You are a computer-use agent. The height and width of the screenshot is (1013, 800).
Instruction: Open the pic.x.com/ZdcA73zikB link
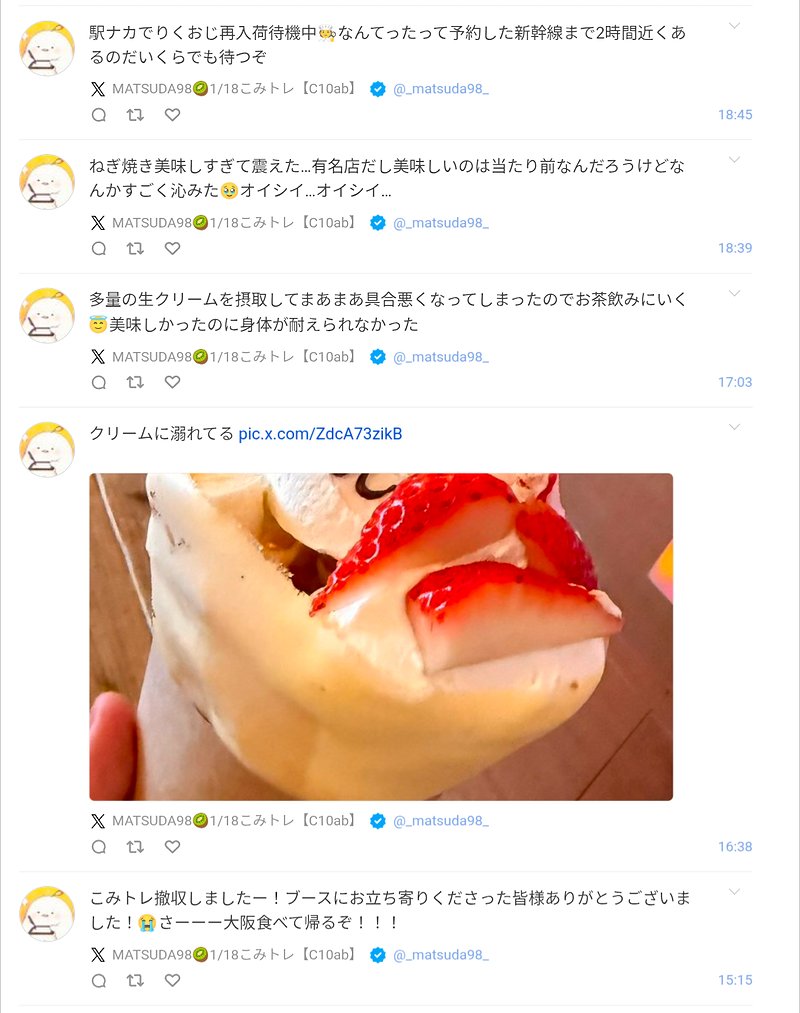[x=320, y=434]
